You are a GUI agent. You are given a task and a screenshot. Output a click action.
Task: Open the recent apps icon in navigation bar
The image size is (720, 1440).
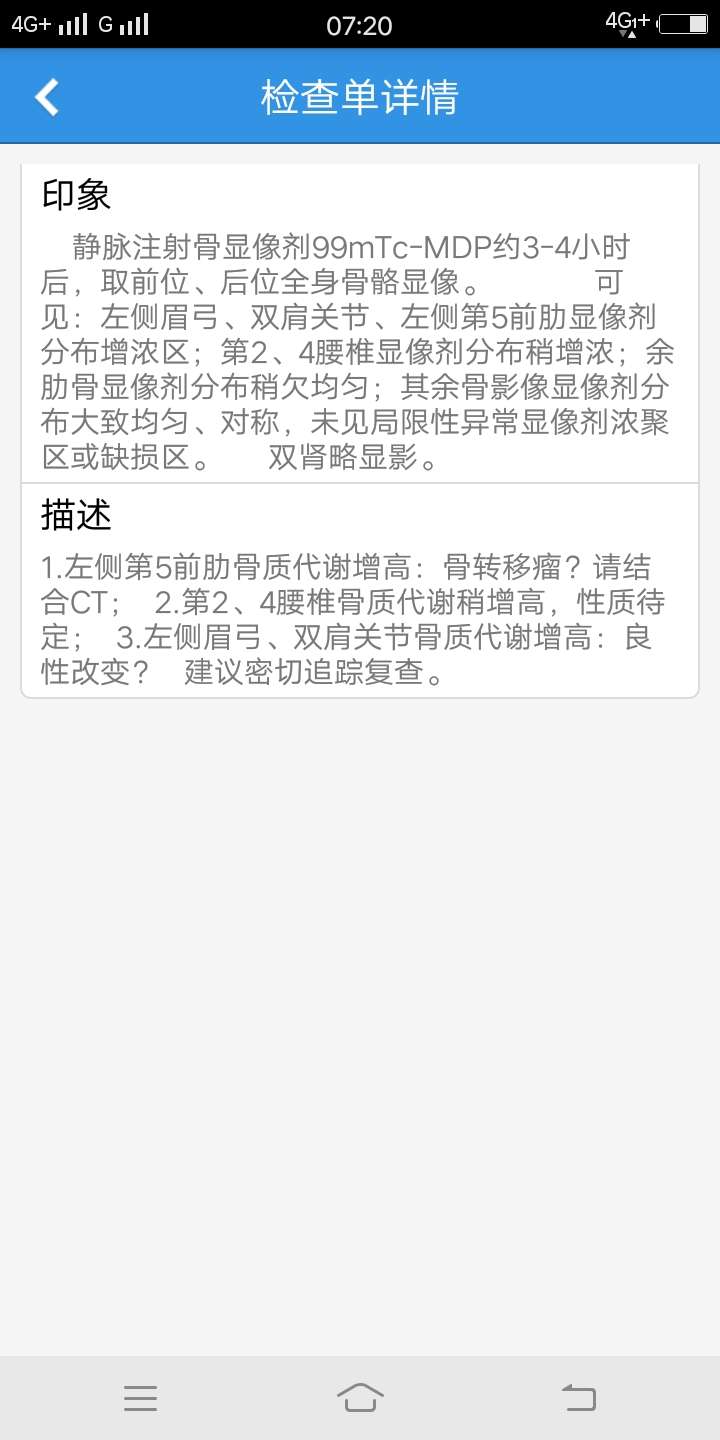coord(140,1398)
